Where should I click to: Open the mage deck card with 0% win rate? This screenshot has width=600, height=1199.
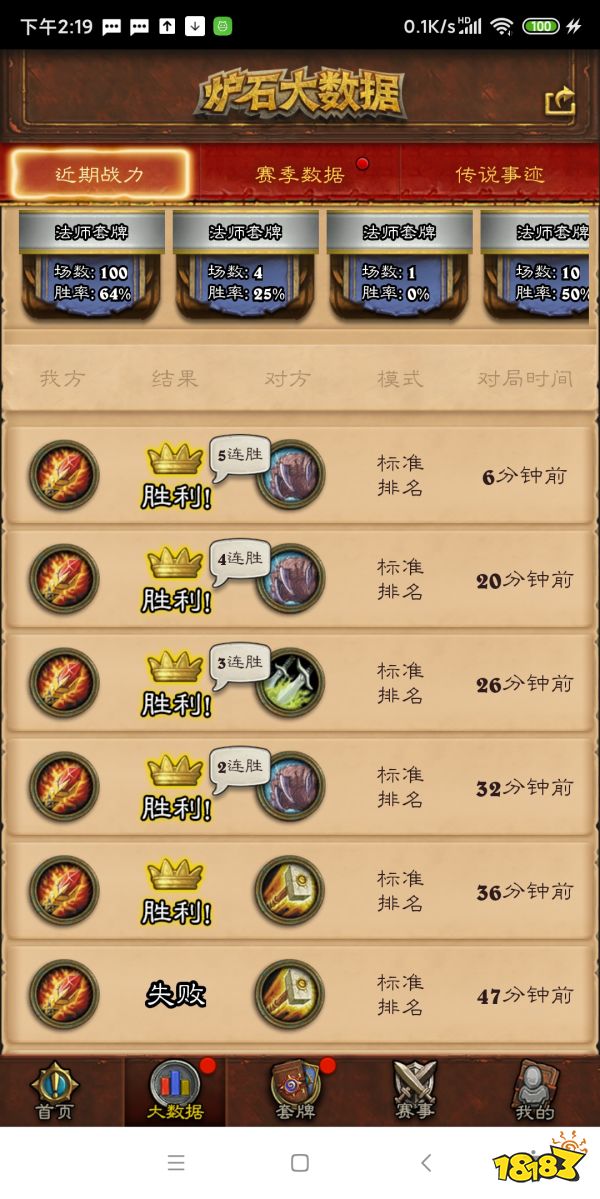(400, 265)
